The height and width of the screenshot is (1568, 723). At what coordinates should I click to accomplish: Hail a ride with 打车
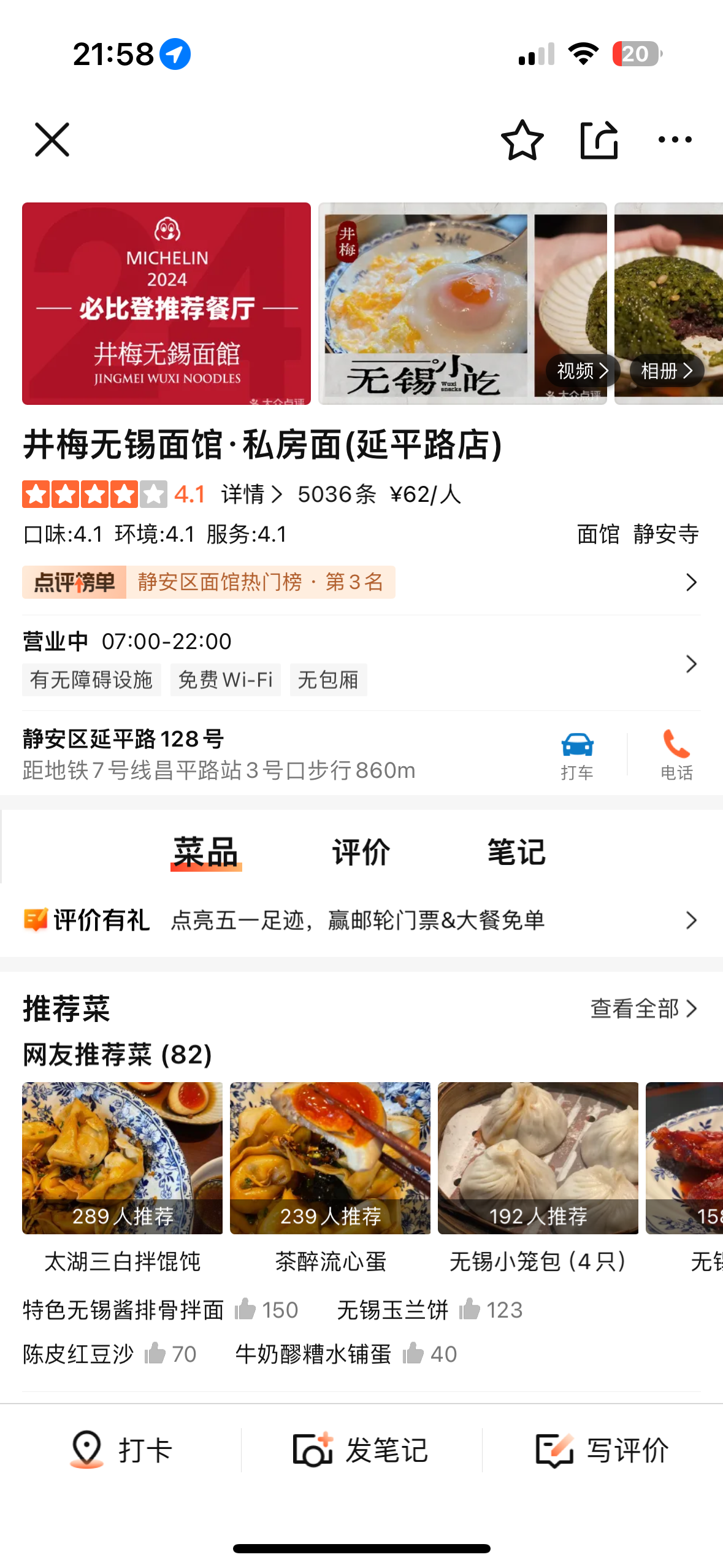[x=577, y=755]
